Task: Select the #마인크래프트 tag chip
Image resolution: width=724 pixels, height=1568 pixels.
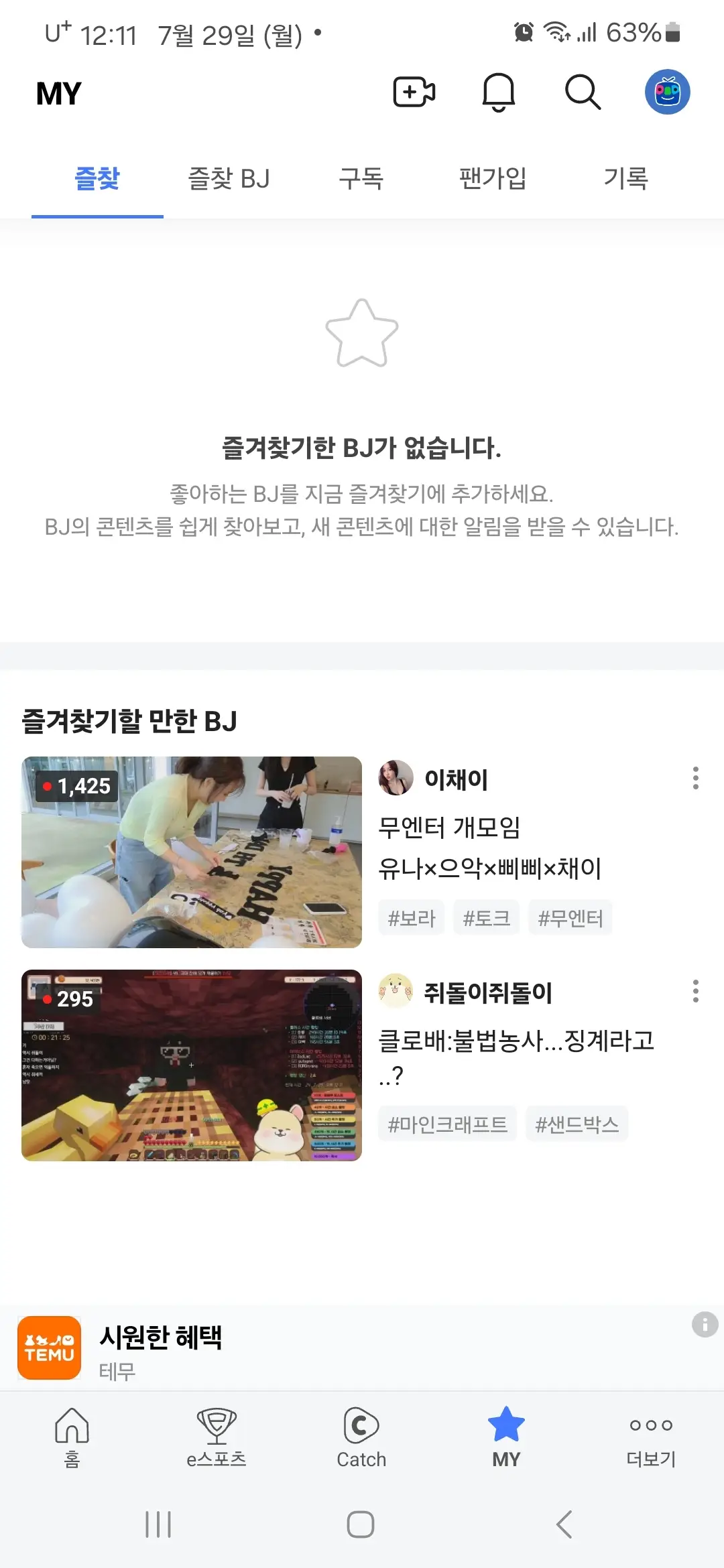Action: click(x=447, y=1124)
